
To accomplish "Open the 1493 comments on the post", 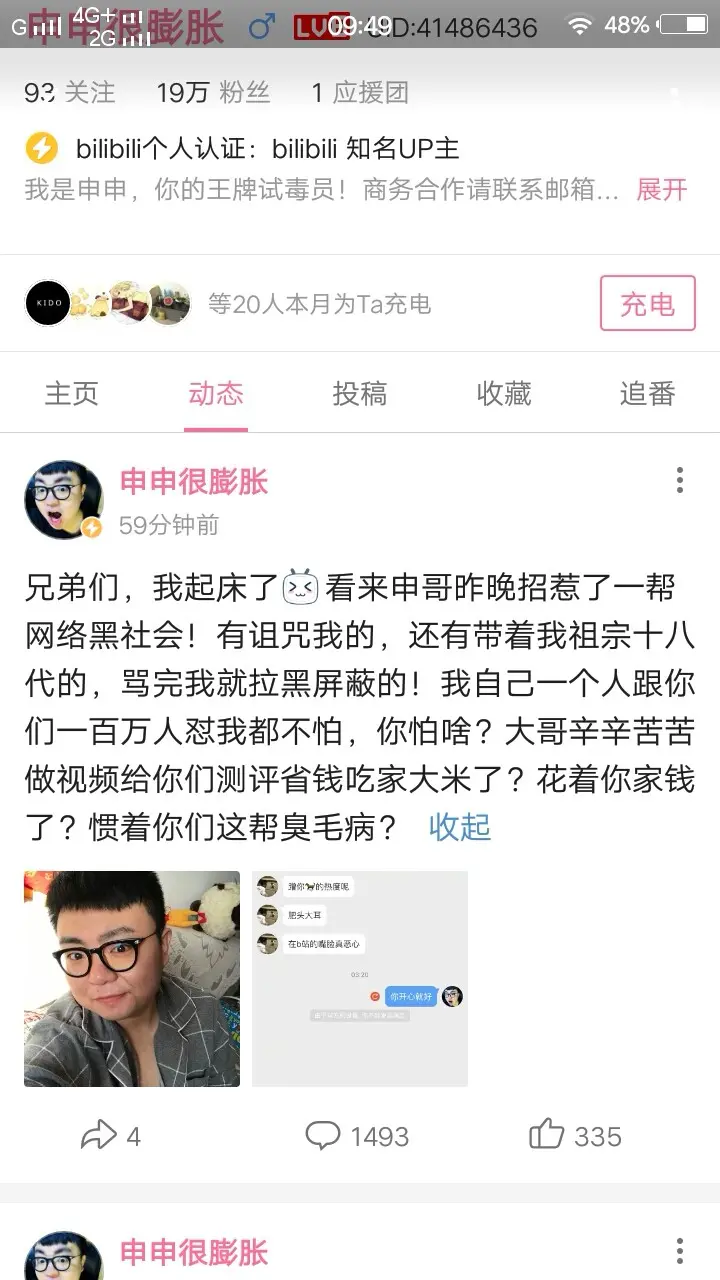I will [x=357, y=1136].
